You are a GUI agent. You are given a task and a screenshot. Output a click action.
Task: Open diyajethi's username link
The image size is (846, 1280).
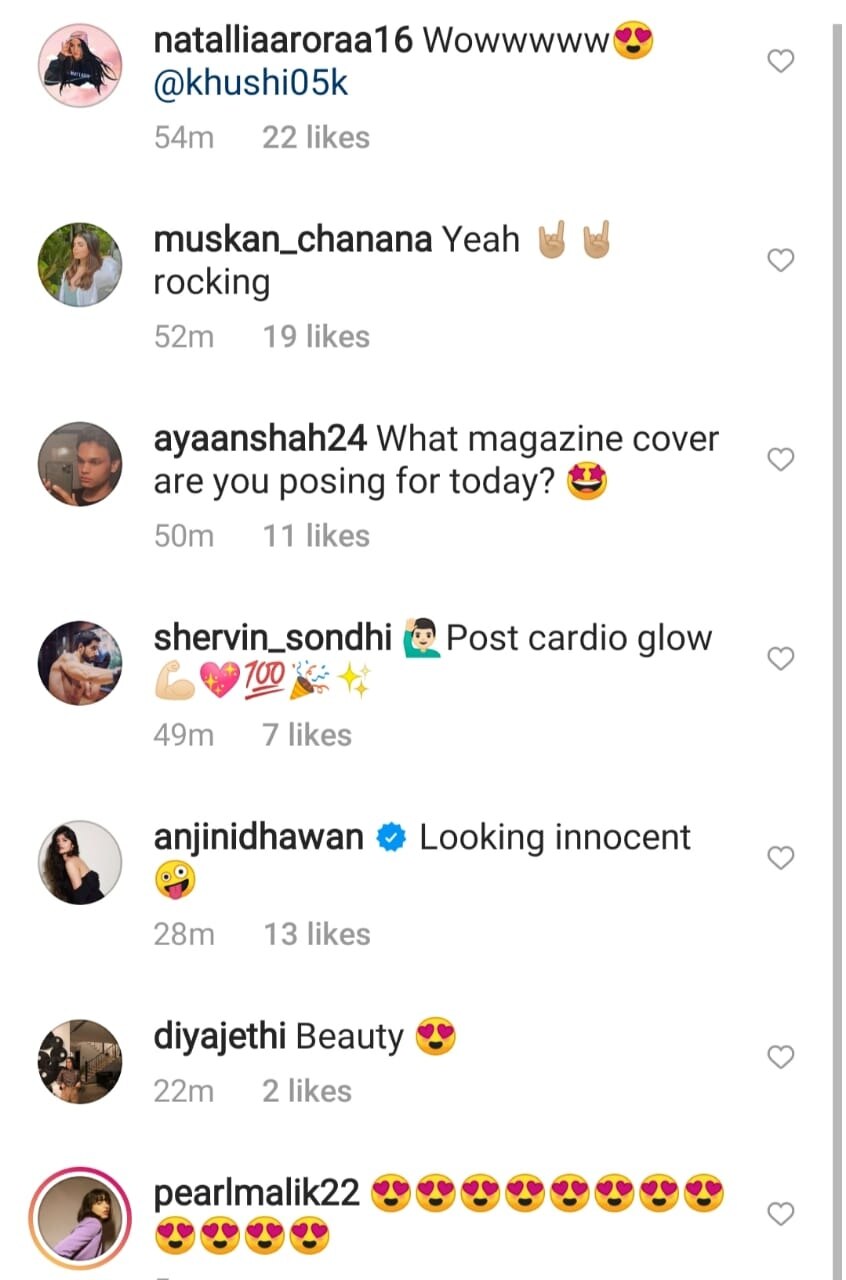pyautogui.click(x=220, y=1037)
